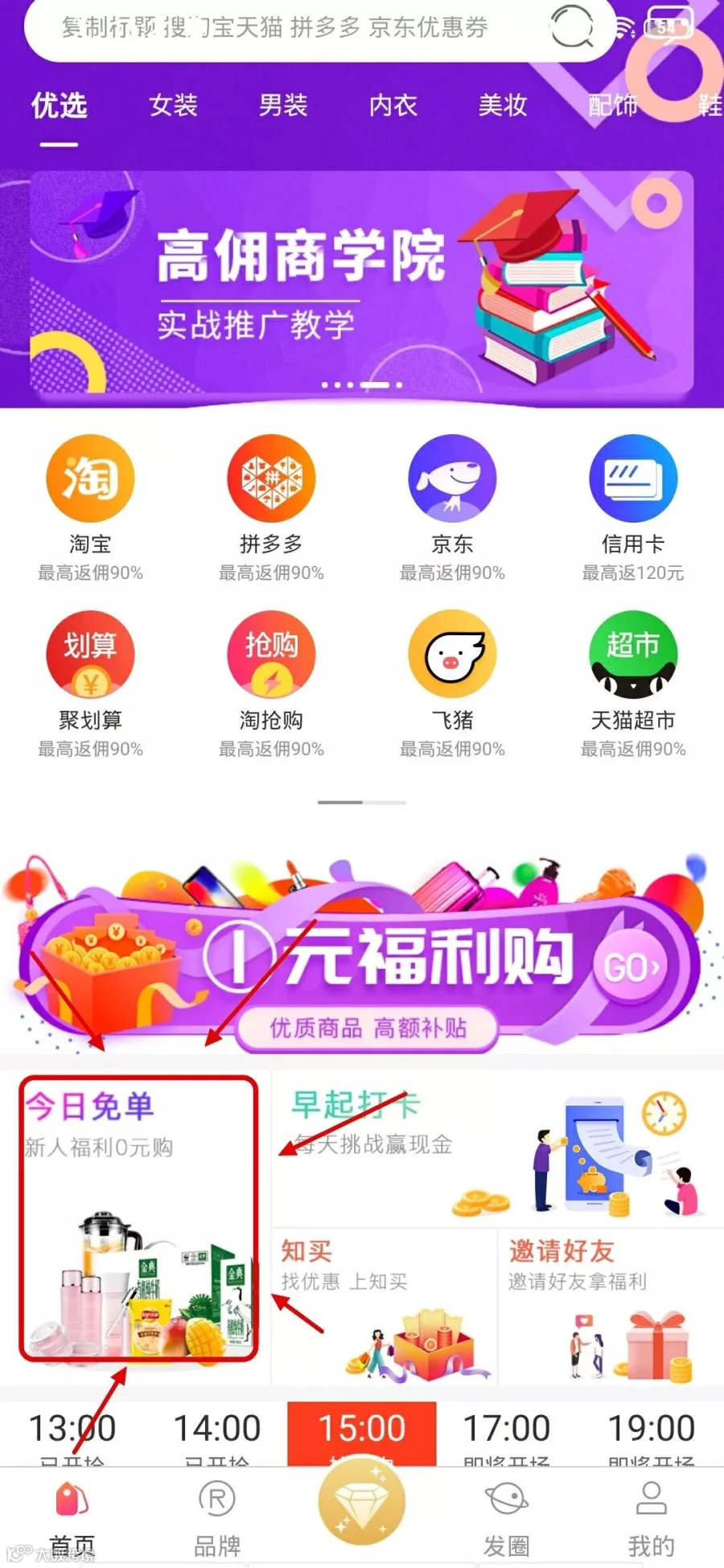Image resolution: width=724 pixels, height=1568 pixels.
Task: Open the 早起打卡 card
Action: tap(498, 1148)
